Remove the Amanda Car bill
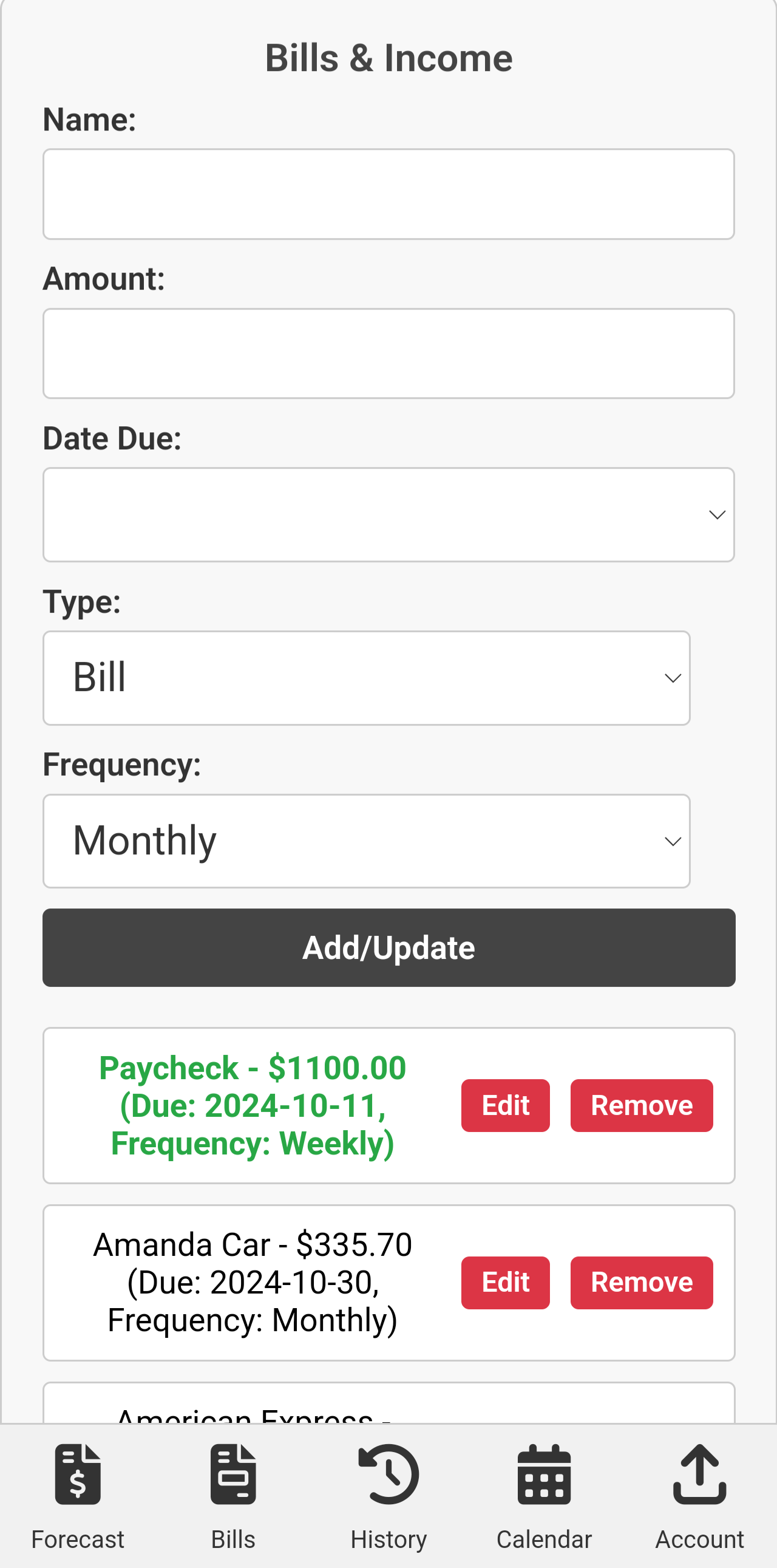This screenshot has width=777, height=1568. coord(641,1282)
